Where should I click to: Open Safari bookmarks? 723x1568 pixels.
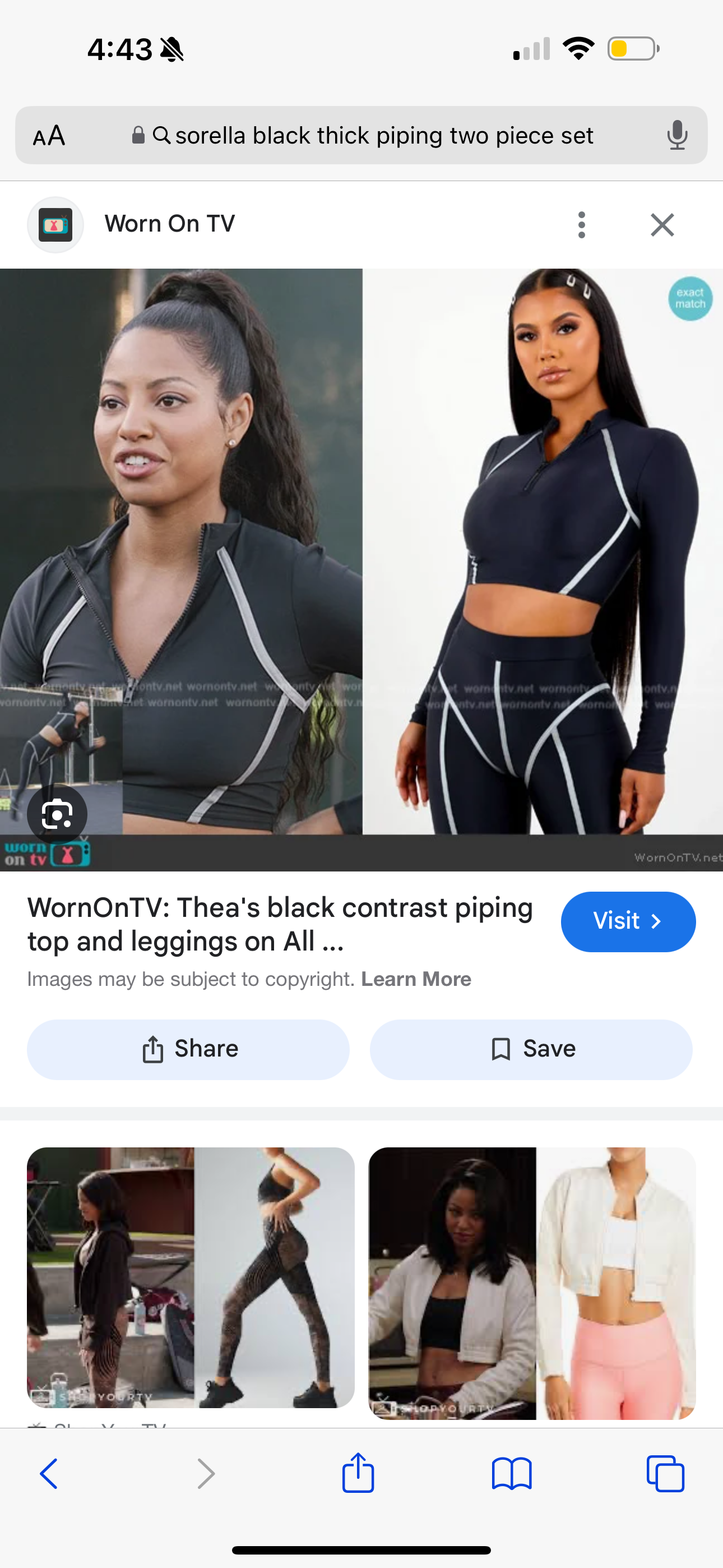click(x=511, y=1474)
